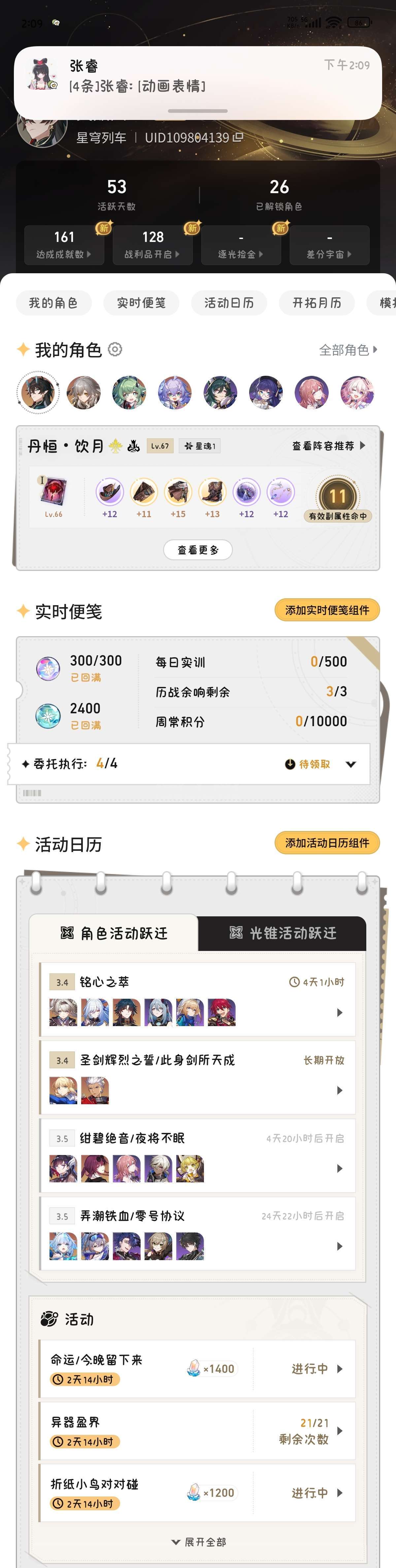
Task: Open the 异器盈界 event row
Action: (197, 1431)
